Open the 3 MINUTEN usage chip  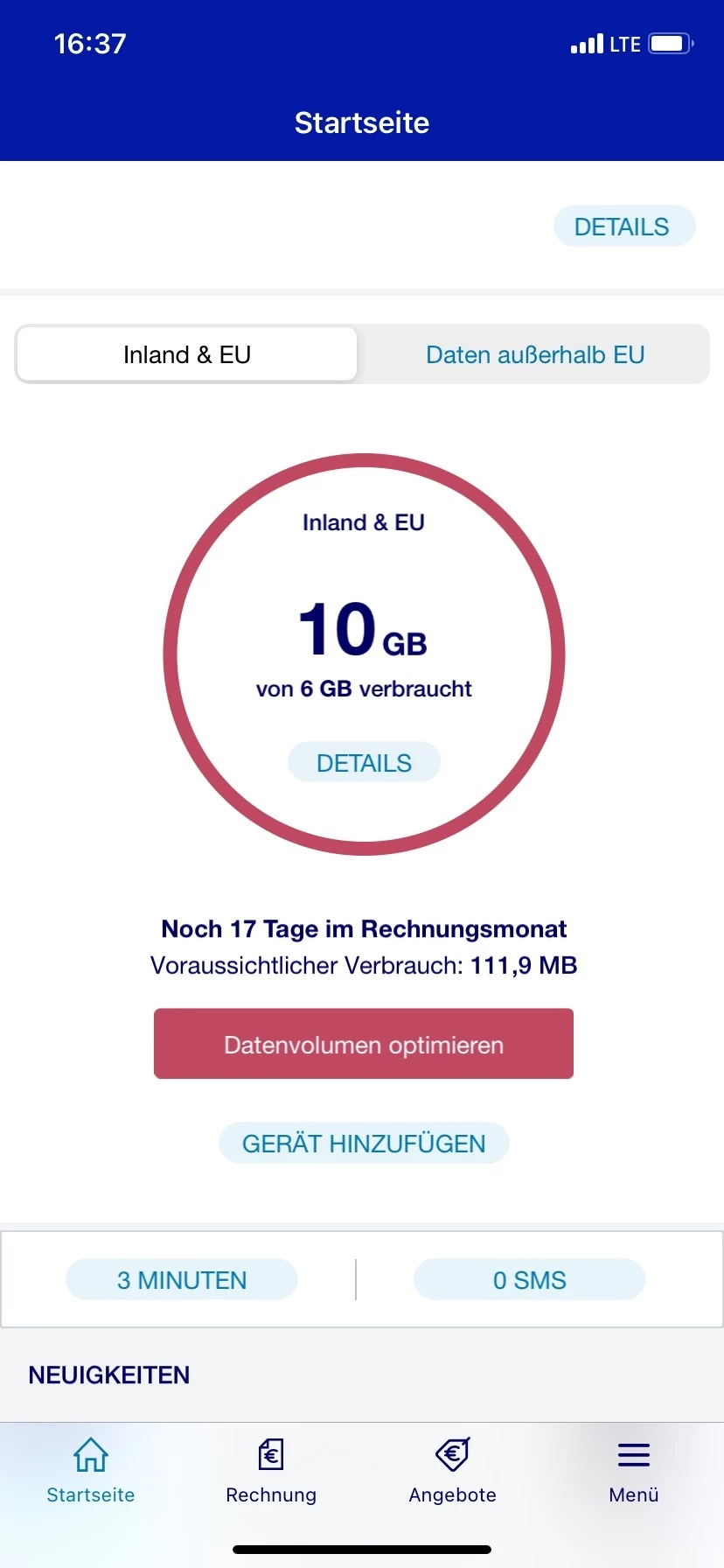182,1280
